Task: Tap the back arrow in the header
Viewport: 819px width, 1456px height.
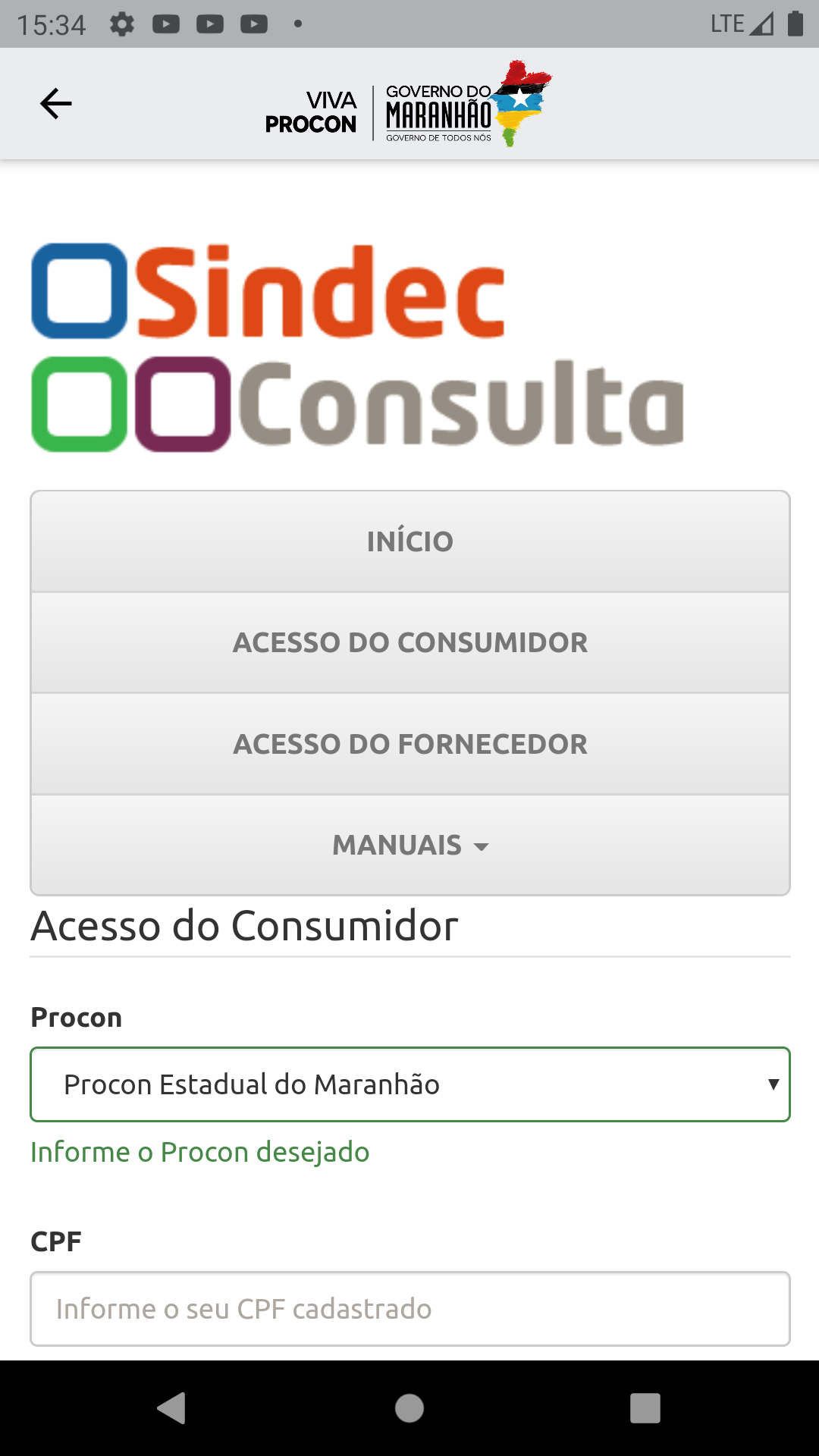Action: click(55, 103)
